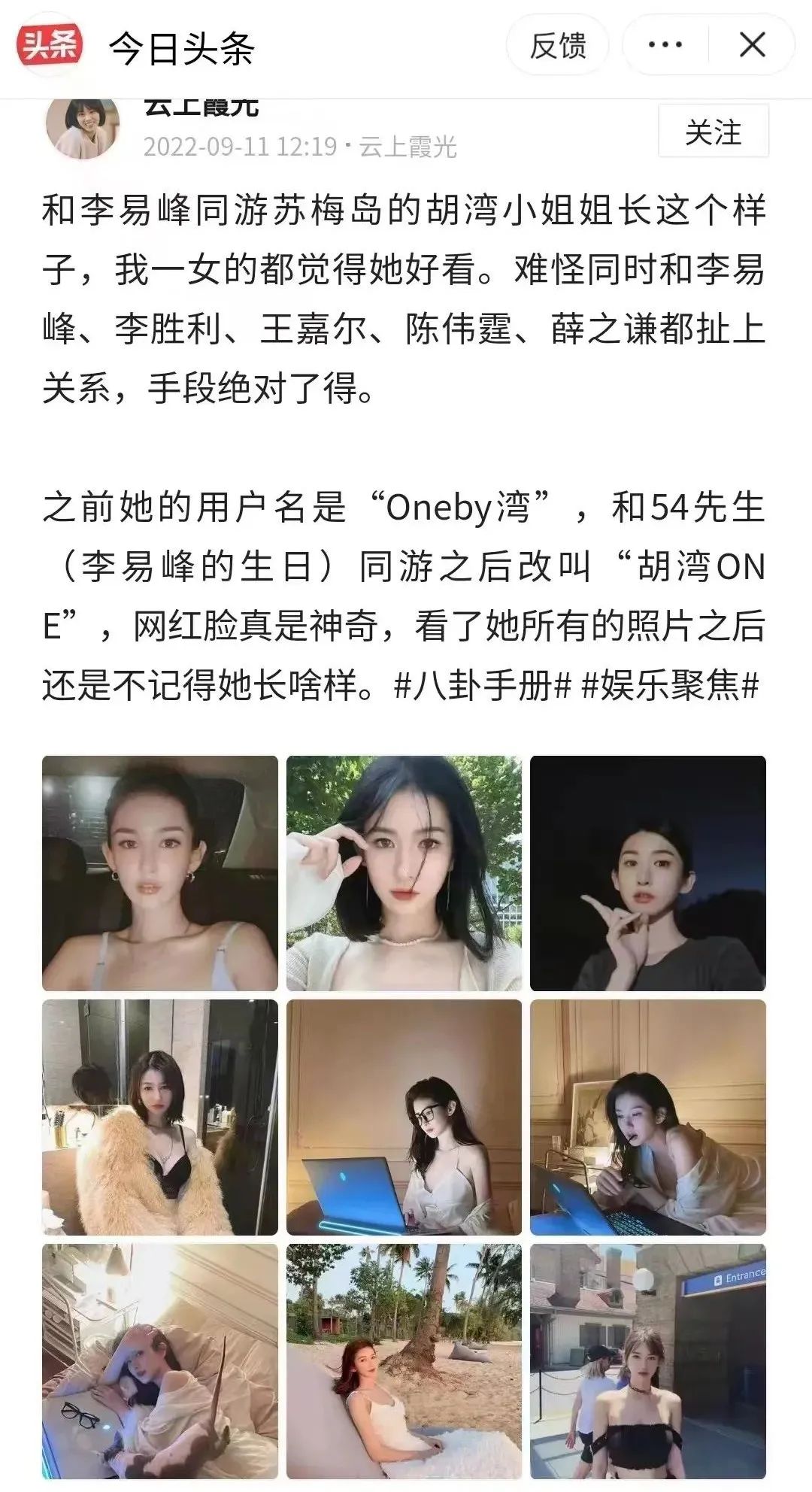Close the 今日头条 mini program
Viewport: 812px width, 1492px height.
pos(752,46)
